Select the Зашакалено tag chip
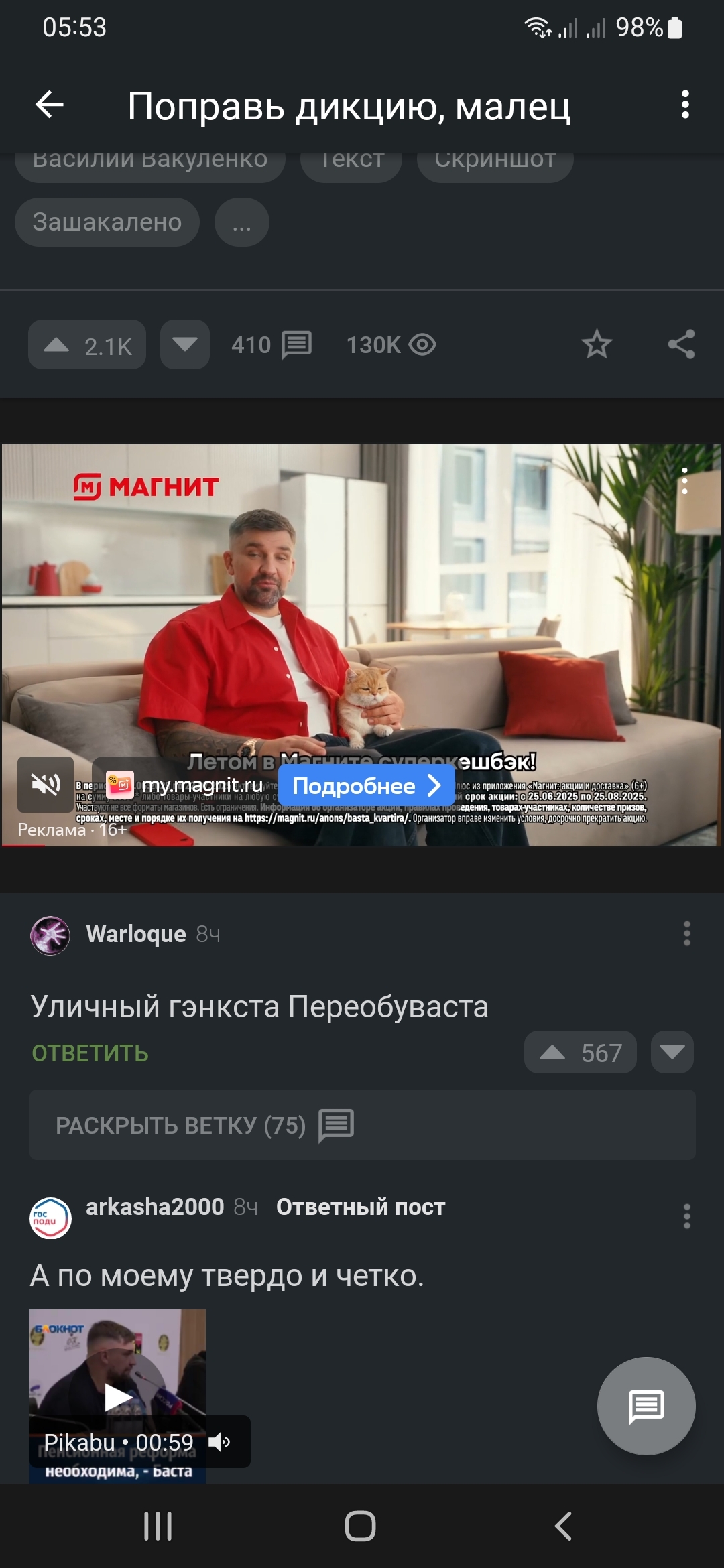Image resolution: width=724 pixels, height=1568 pixels. tap(107, 222)
